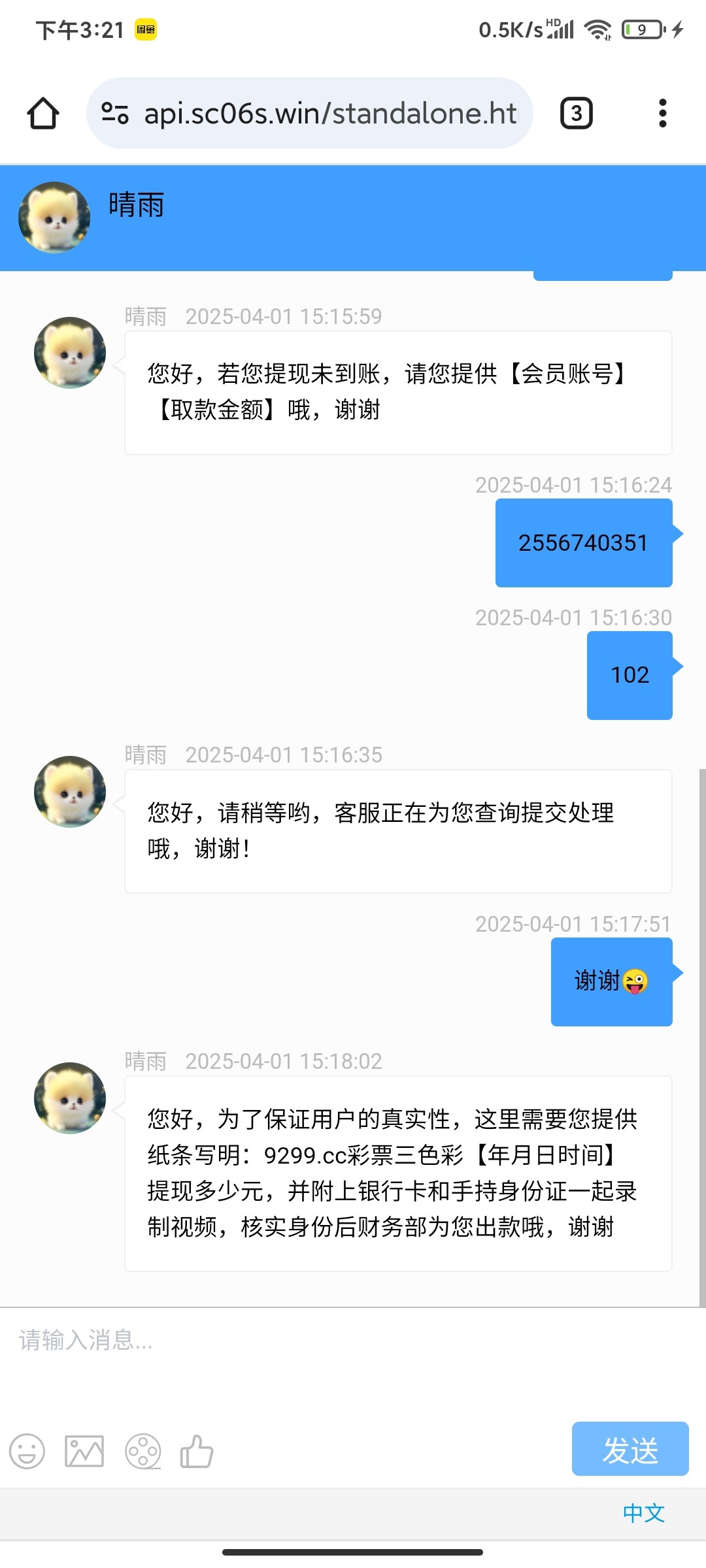Open the address bar with api.sc06s.win URL

tap(330, 114)
